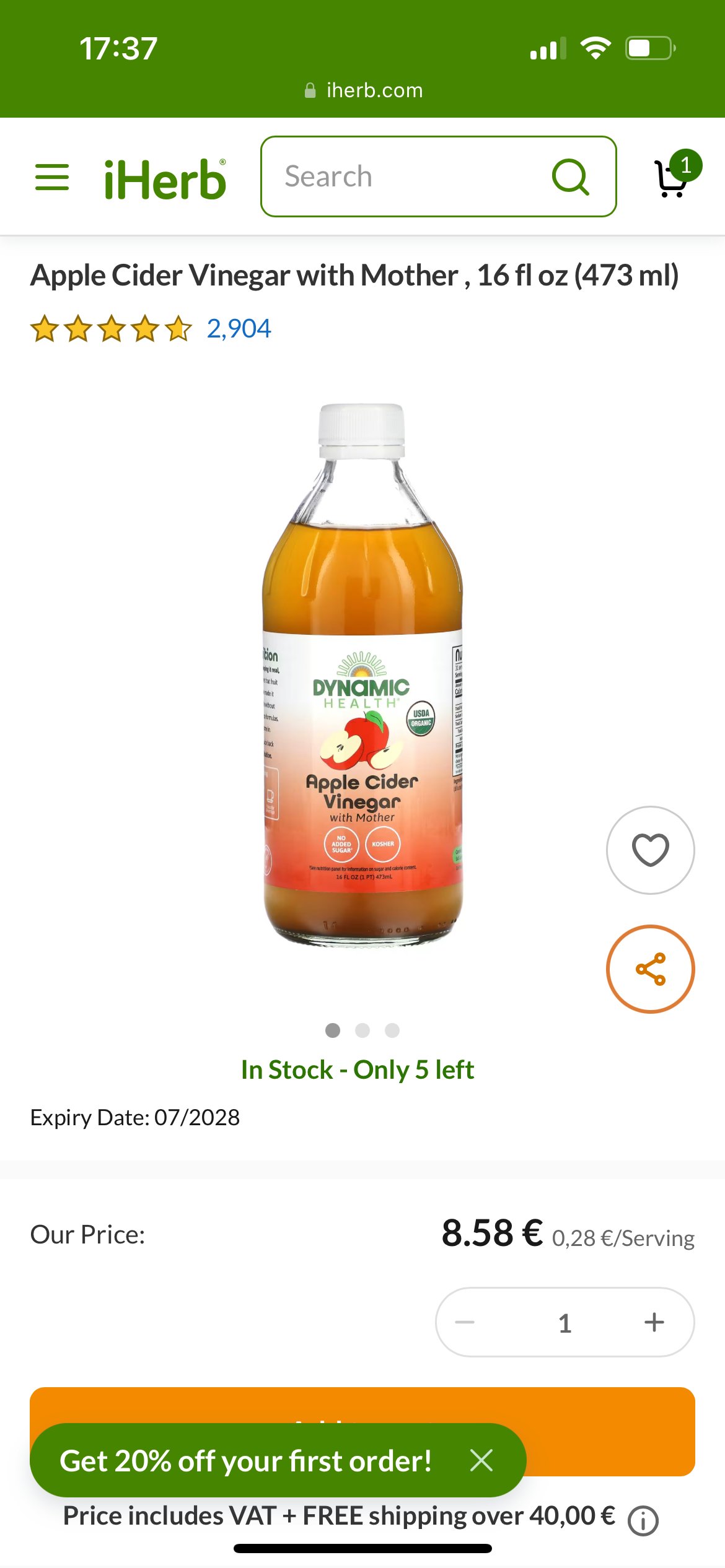
Task: Open VAT and shipping info icon
Action: coord(643,1520)
